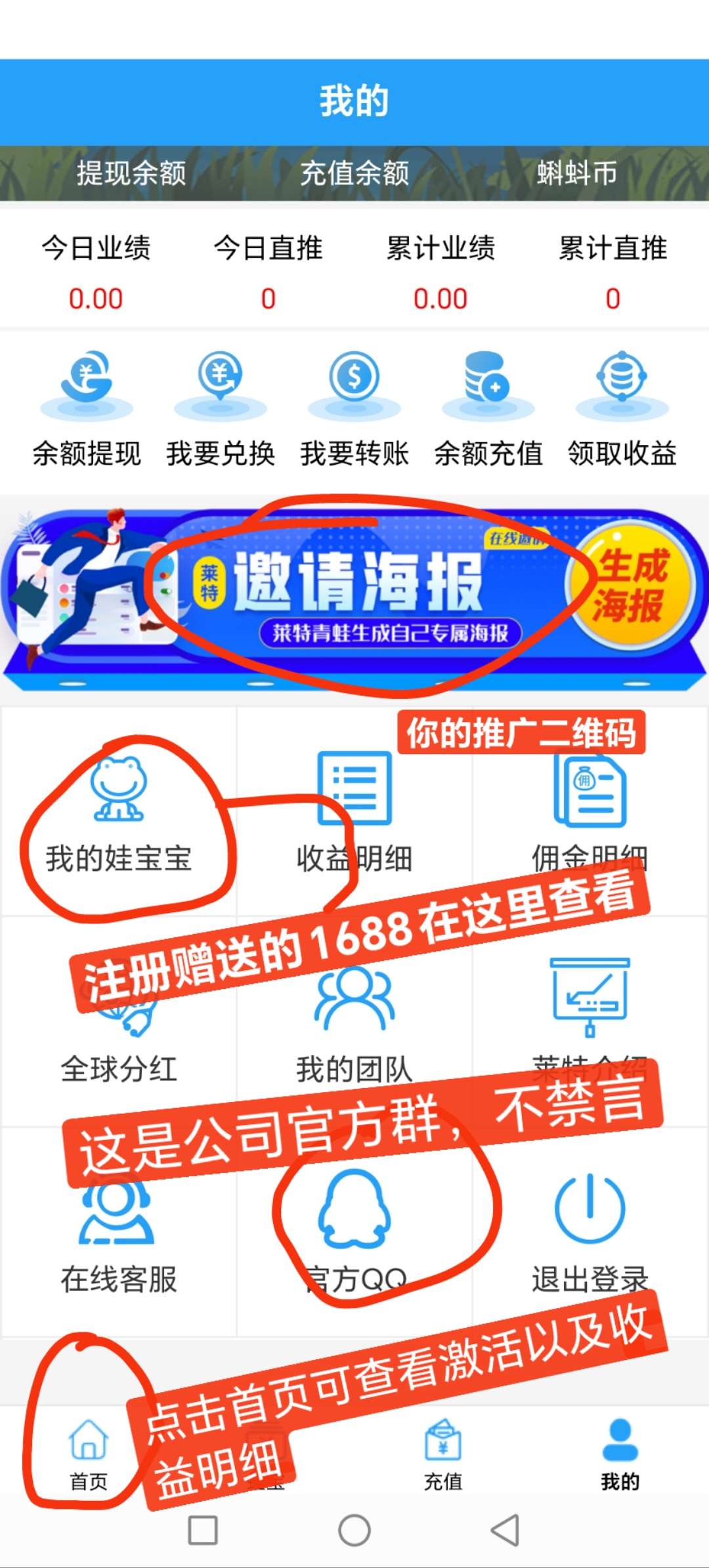This screenshot has height=1568, width=709.
Task: Select the 我的 tab
Action: coord(620,1454)
